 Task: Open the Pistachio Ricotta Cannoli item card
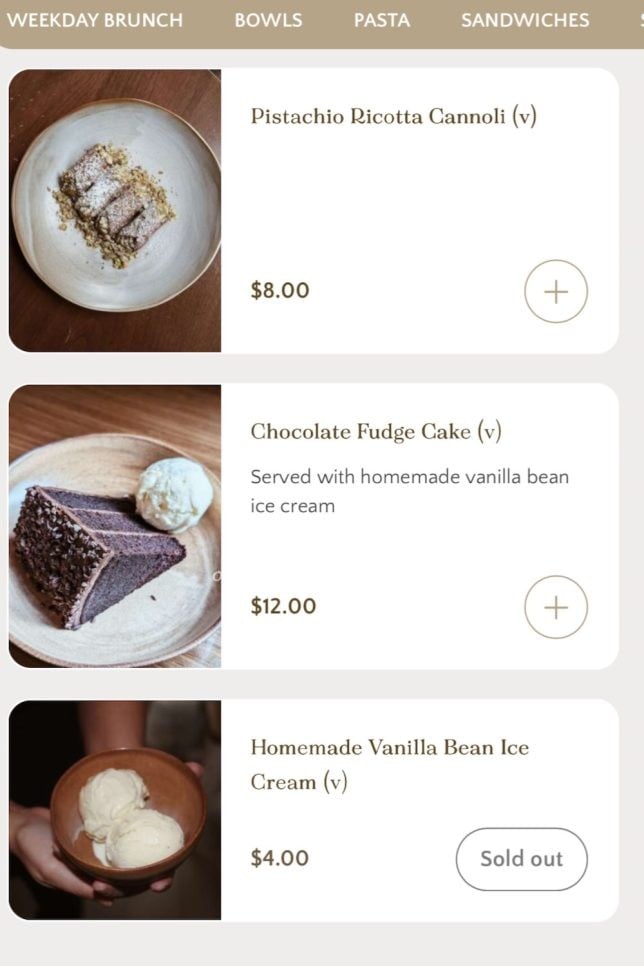(393, 117)
